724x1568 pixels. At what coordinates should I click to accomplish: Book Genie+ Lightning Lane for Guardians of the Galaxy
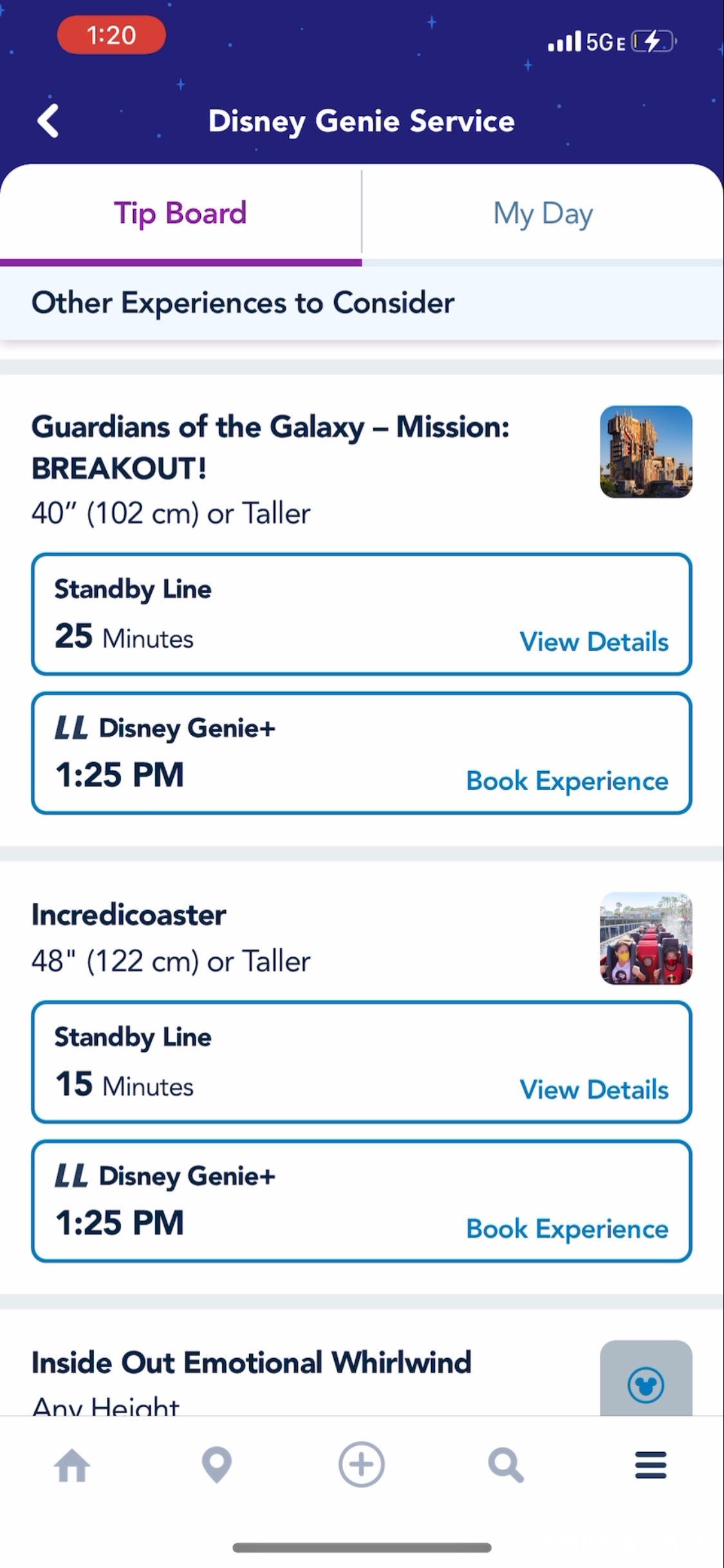[x=567, y=781]
